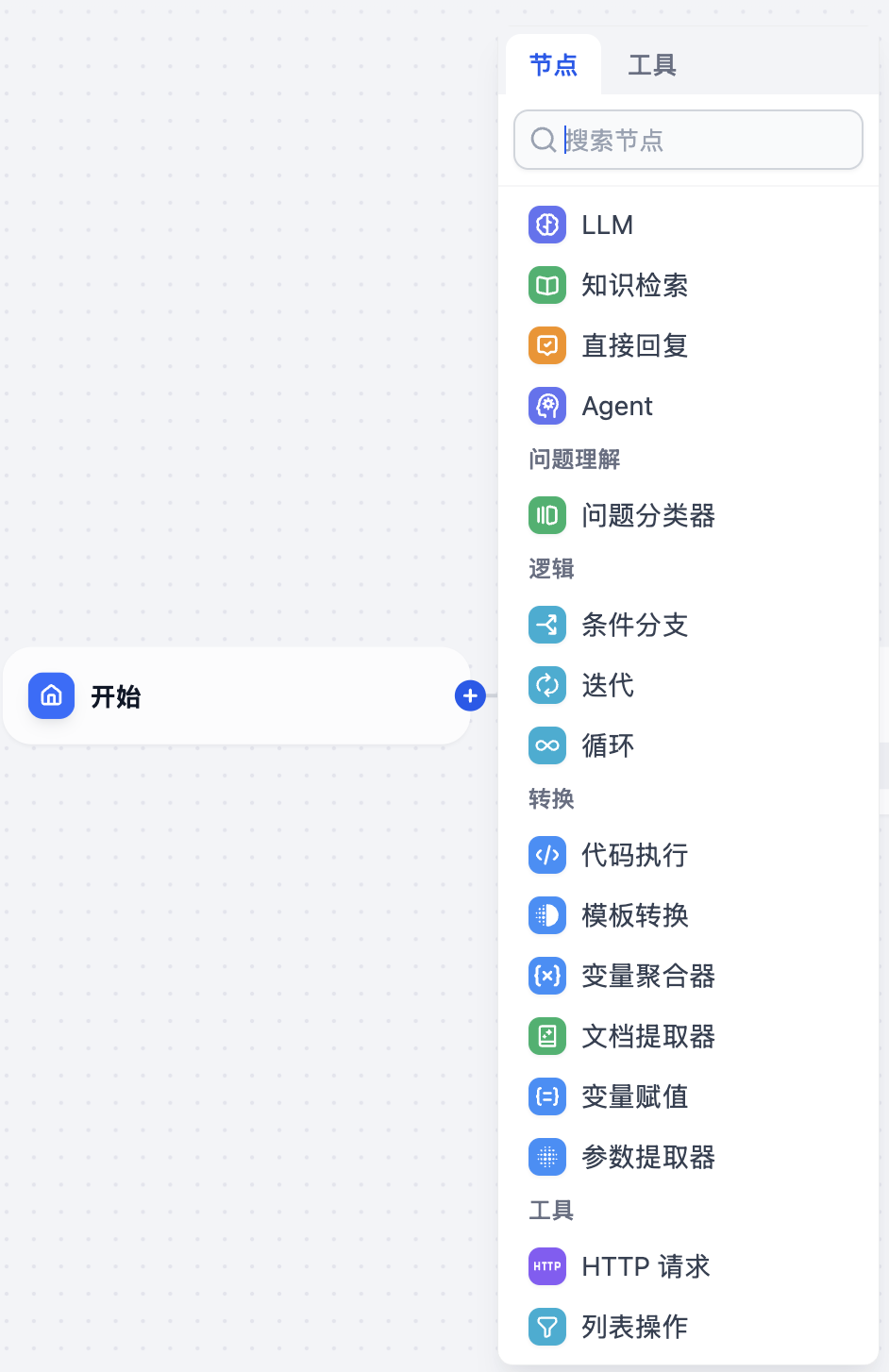
Task: Add an LLM node
Action: pos(607,225)
